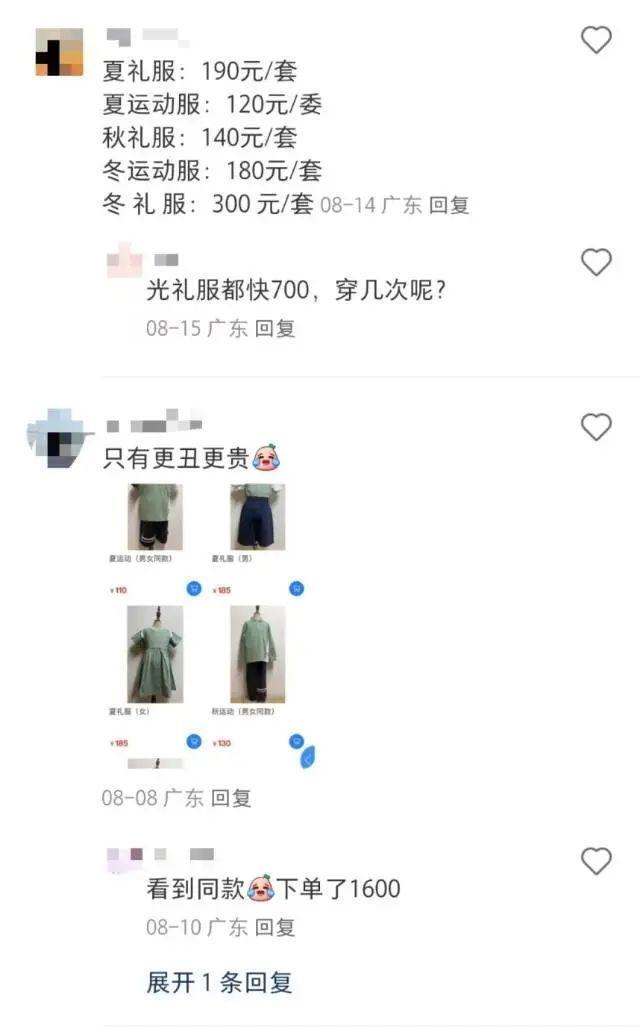Reply to the 08-08 comment with the photo
The height and width of the screenshot is (1028, 640).
[x=230, y=798]
